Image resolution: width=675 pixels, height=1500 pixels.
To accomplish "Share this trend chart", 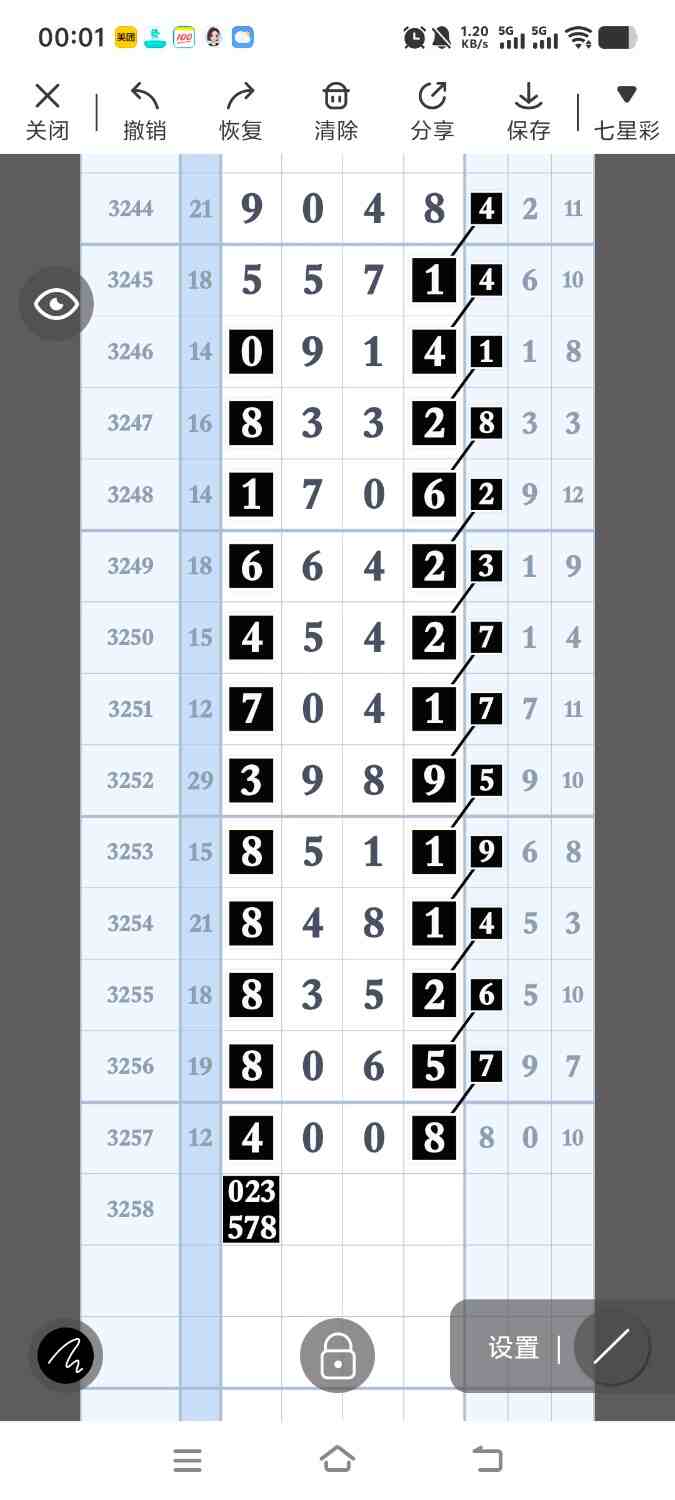I will click(x=432, y=111).
